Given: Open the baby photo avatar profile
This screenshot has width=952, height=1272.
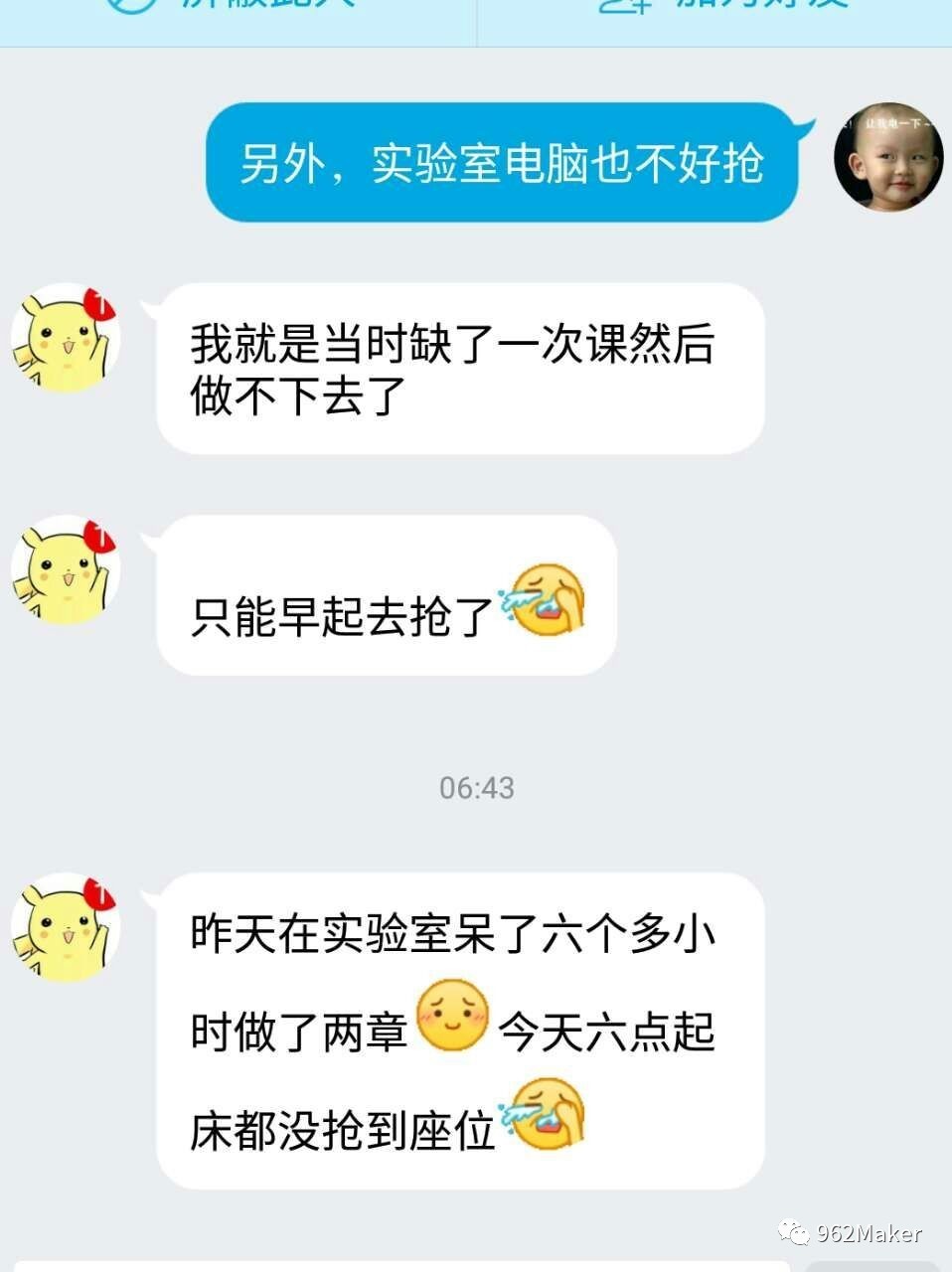Looking at the screenshot, I should coord(887,156).
